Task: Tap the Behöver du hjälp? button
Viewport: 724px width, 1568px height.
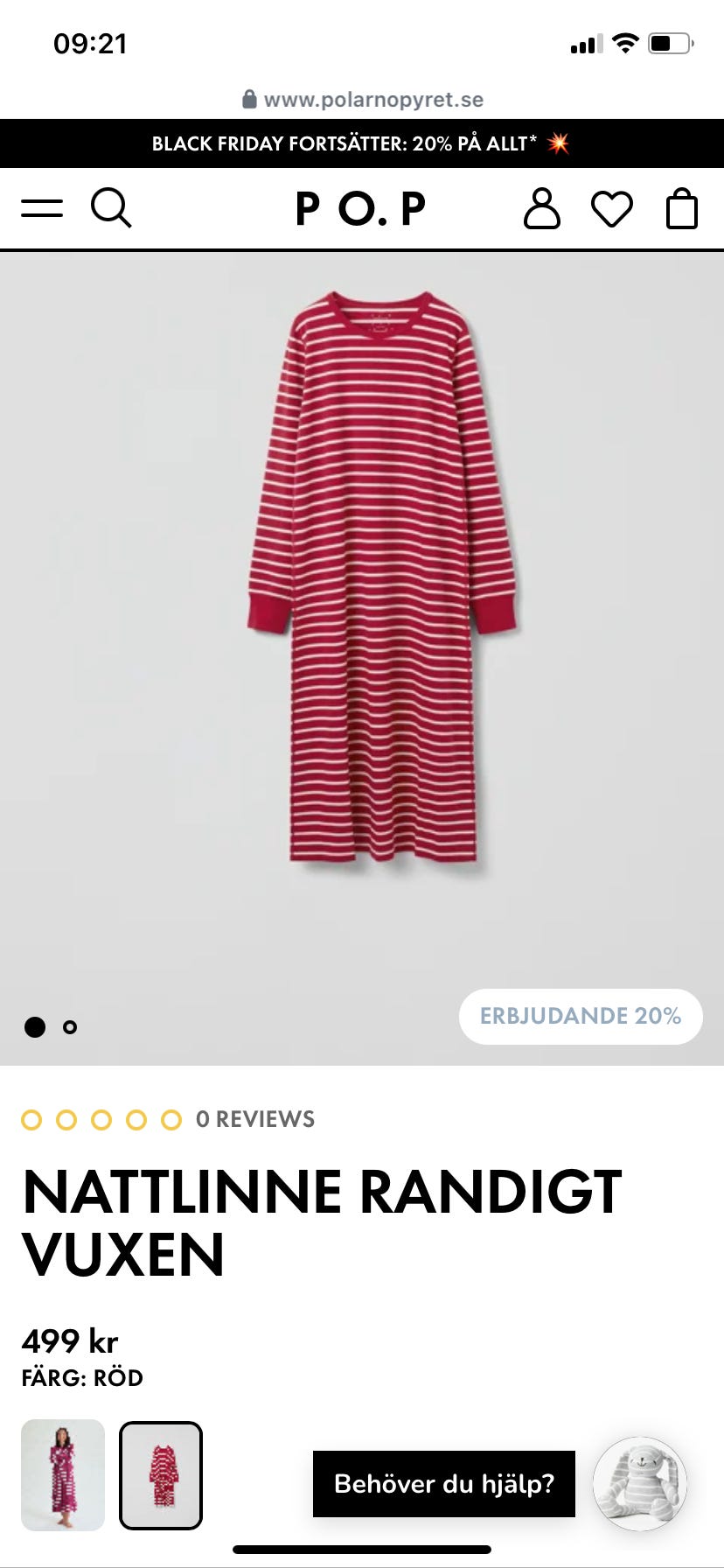Action: coord(444,1484)
